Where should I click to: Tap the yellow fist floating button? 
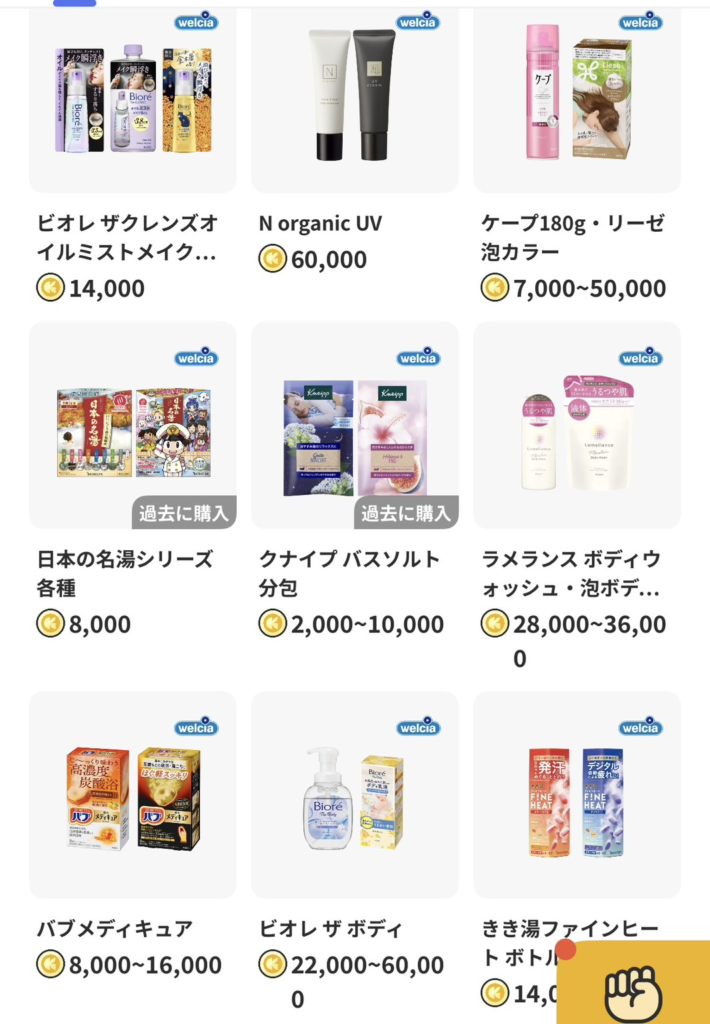click(x=634, y=985)
